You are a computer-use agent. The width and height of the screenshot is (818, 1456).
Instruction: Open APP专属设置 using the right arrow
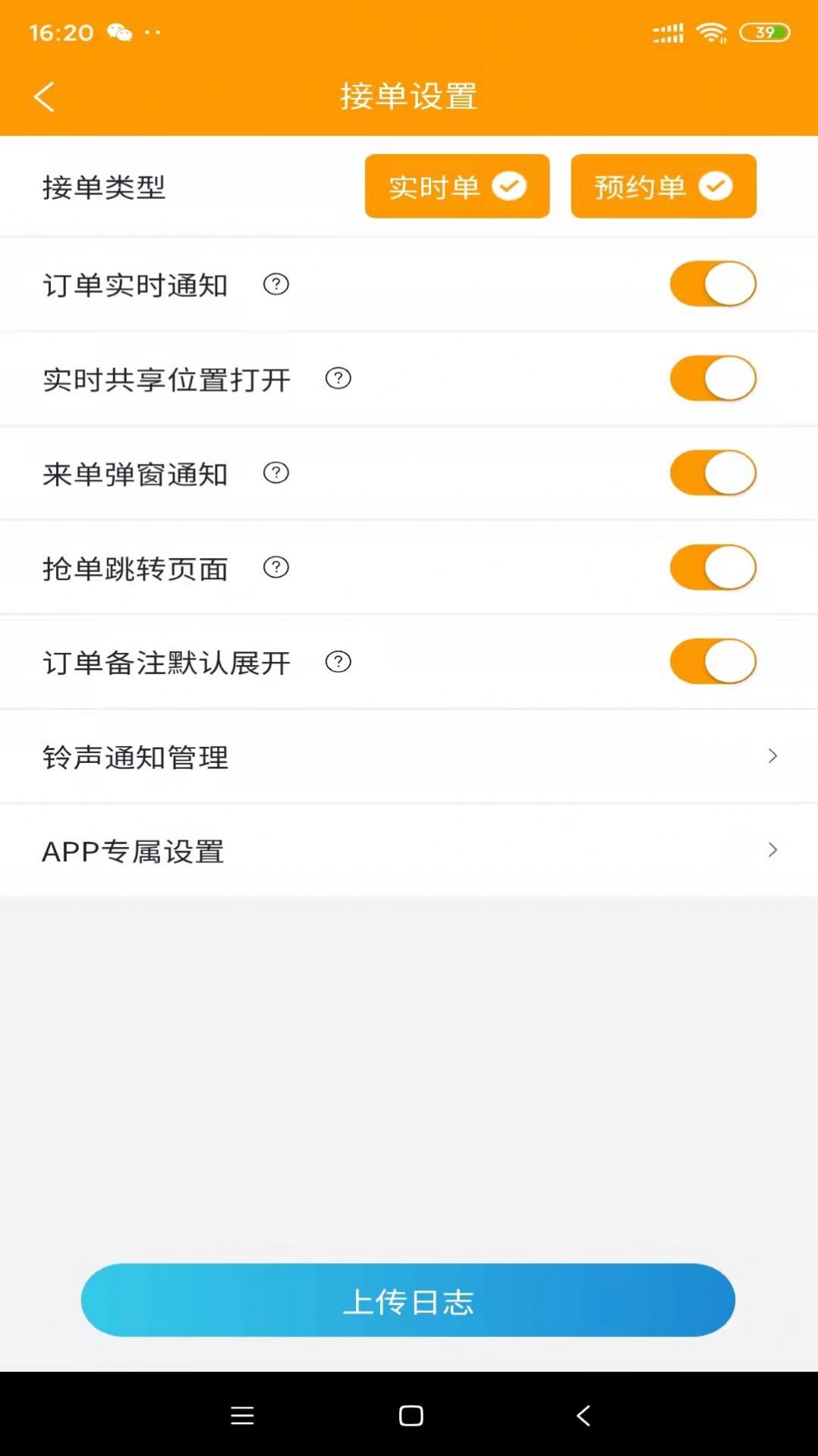click(x=772, y=849)
